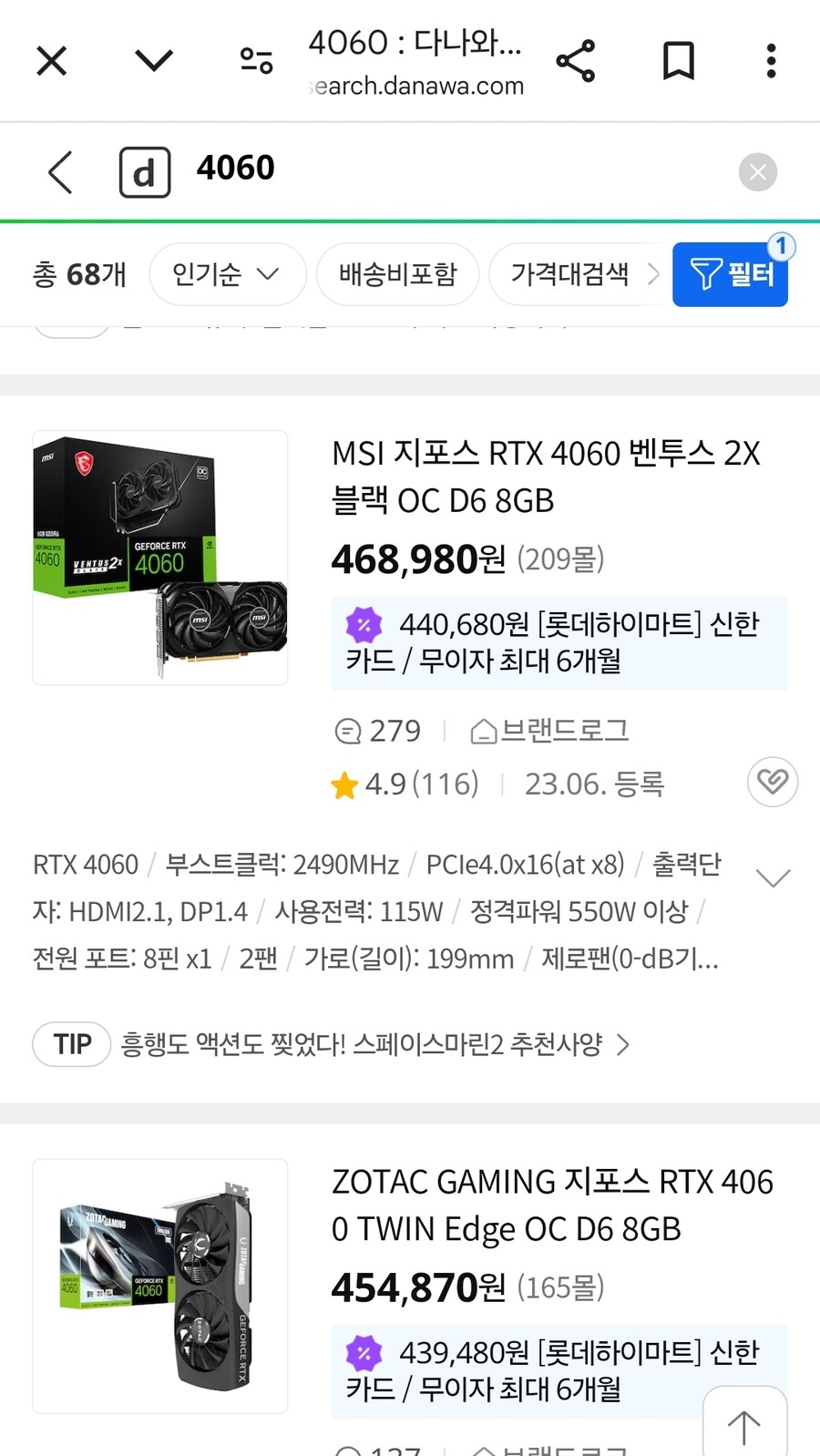
Task: Collapse the browser top bar via down chevron
Action: (x=153, y=60)
